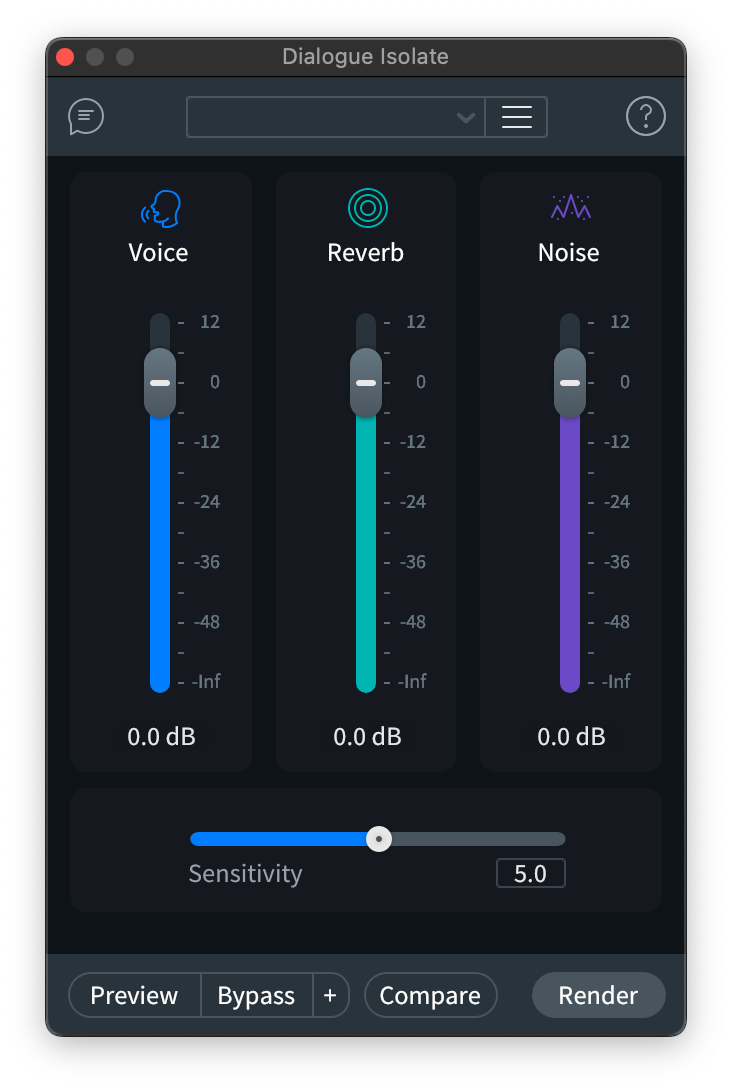
Task: Click the Preview button
Action: point(134,995)
